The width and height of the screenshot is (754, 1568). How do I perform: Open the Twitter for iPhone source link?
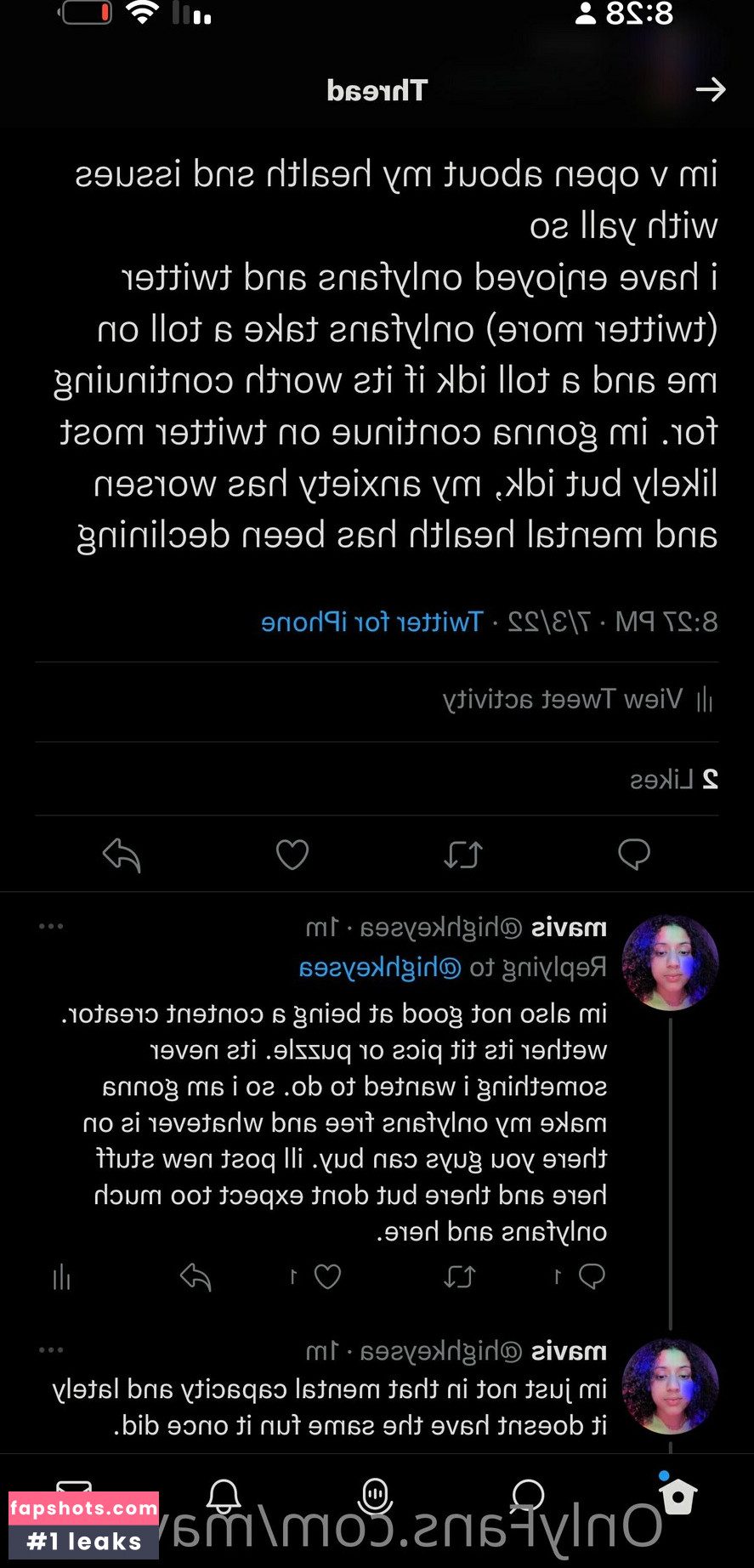point(371,622)
